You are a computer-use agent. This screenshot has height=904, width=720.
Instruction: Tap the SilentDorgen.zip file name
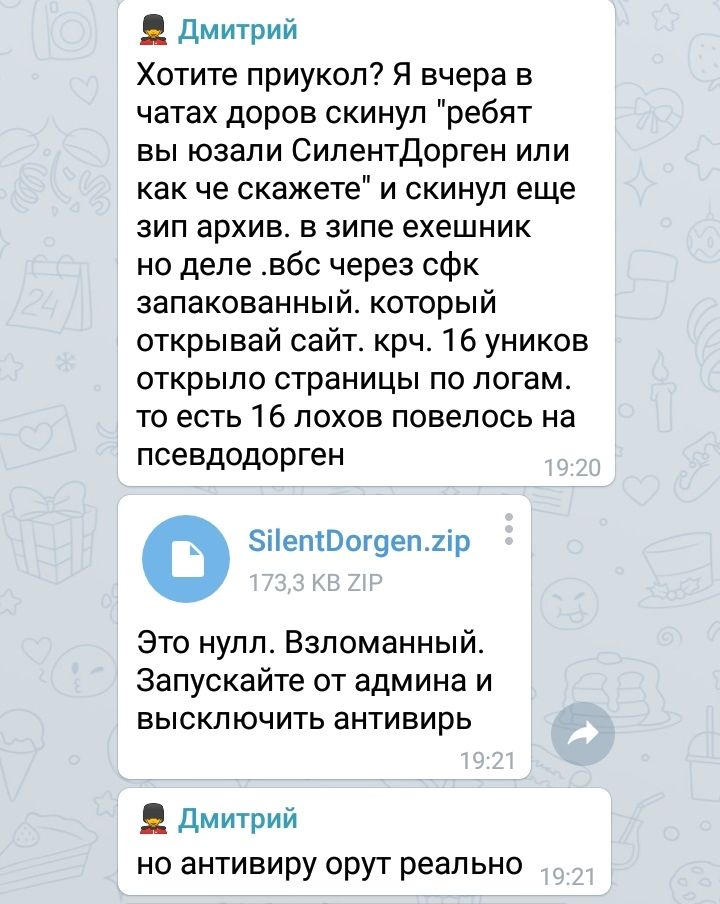[x=359, y=542]
